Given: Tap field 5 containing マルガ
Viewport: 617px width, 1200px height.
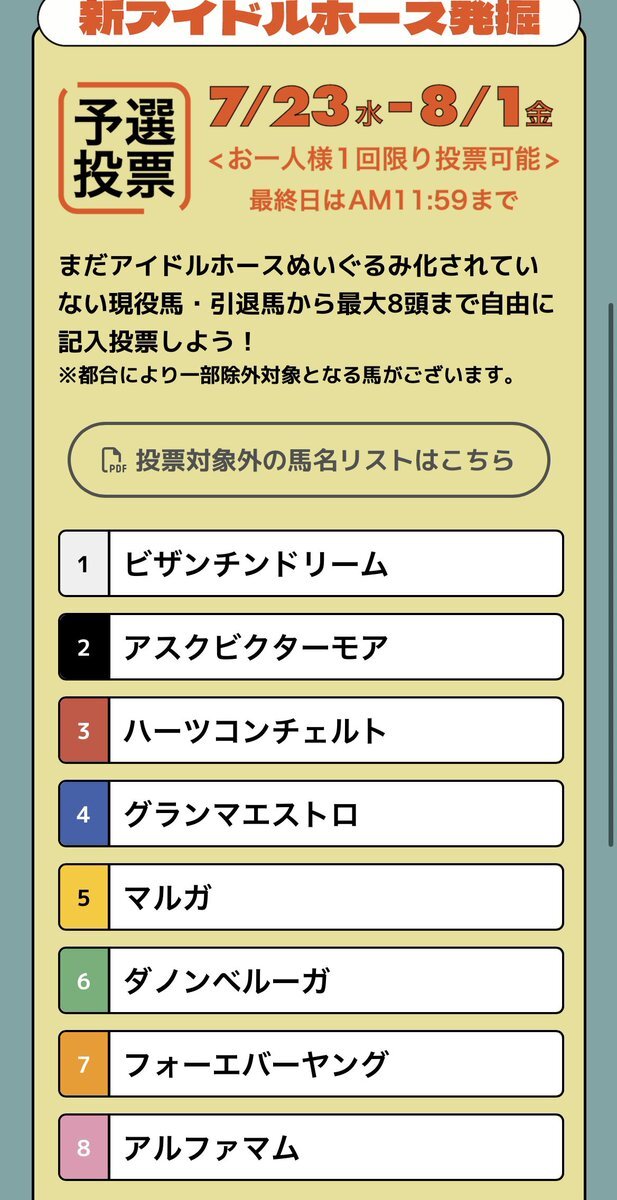Looking at the screenshot, I should tap(336, 897).
